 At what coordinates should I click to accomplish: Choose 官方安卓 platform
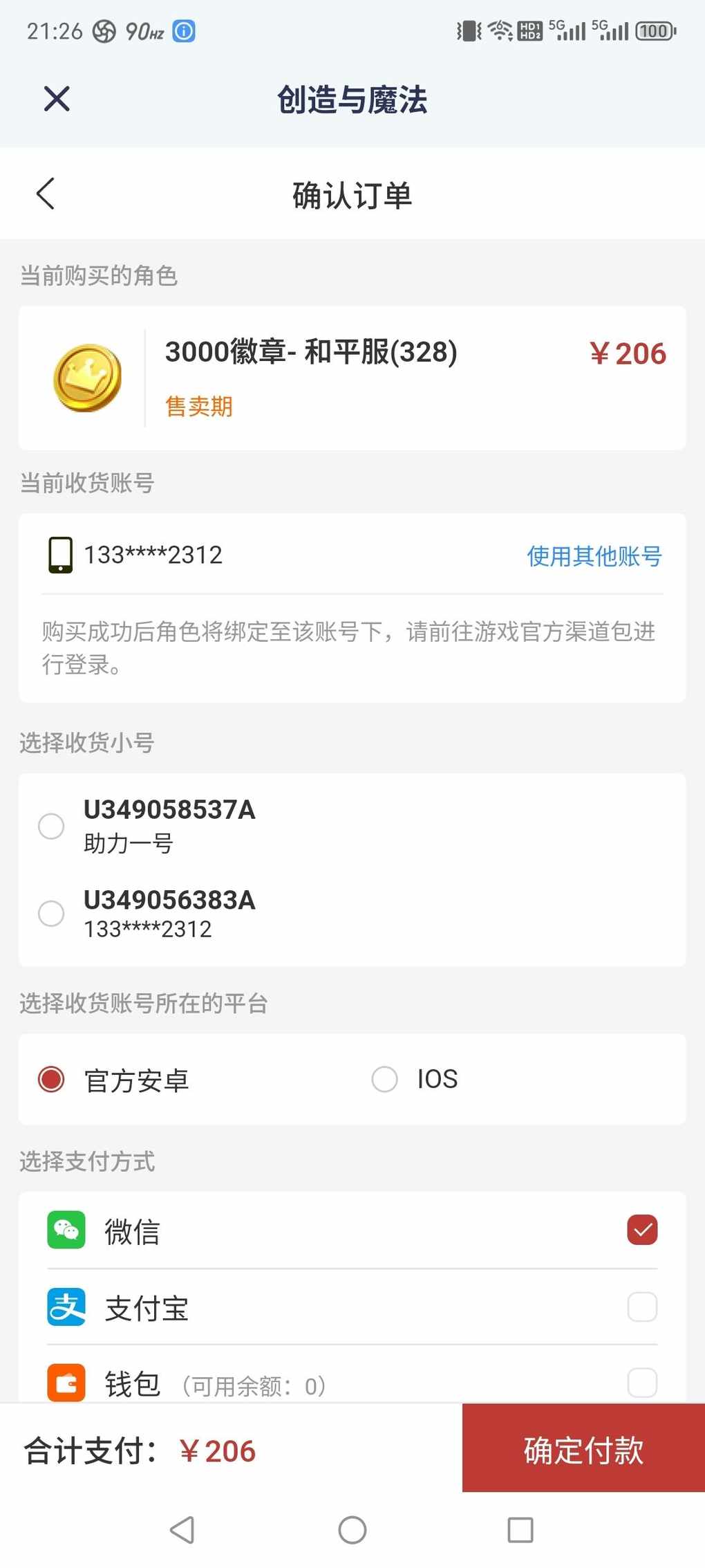51,1079
